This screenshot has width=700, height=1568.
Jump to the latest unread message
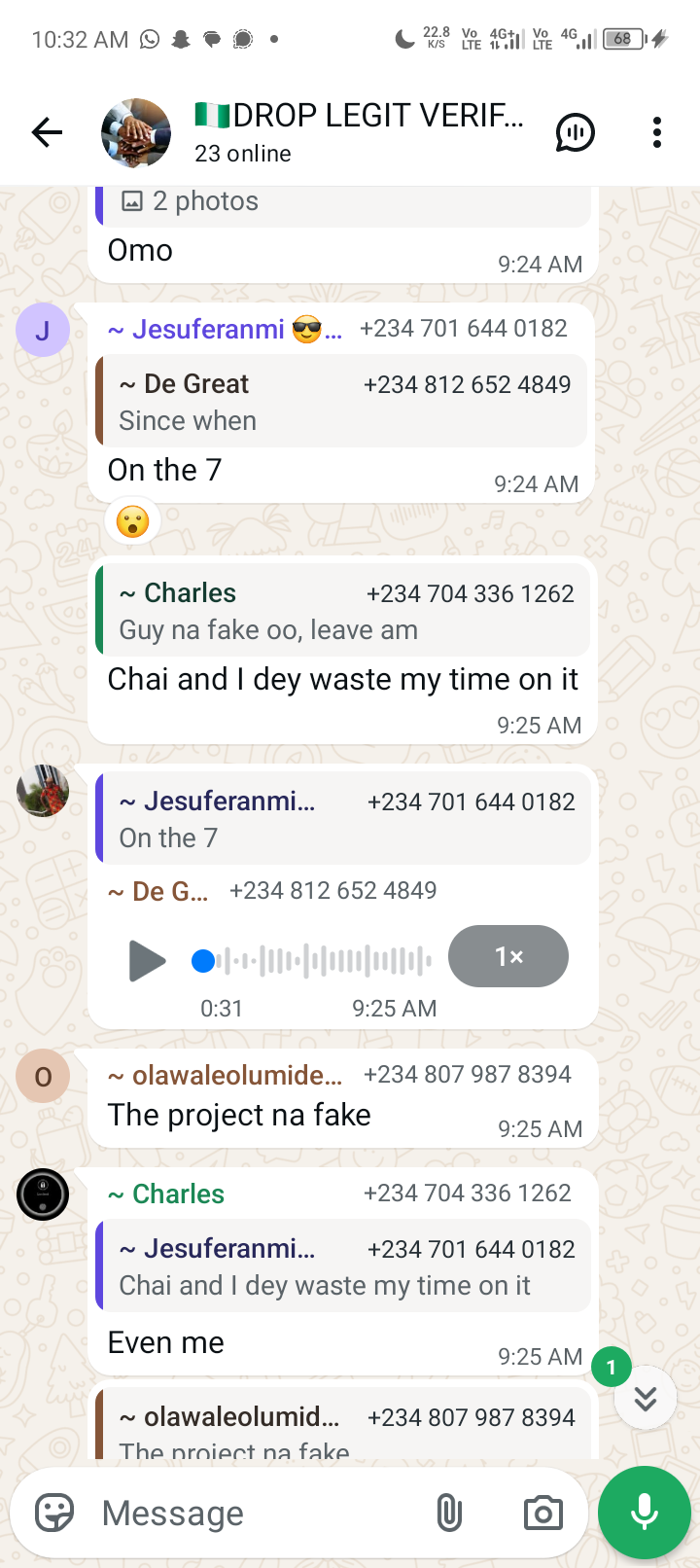645,1399
